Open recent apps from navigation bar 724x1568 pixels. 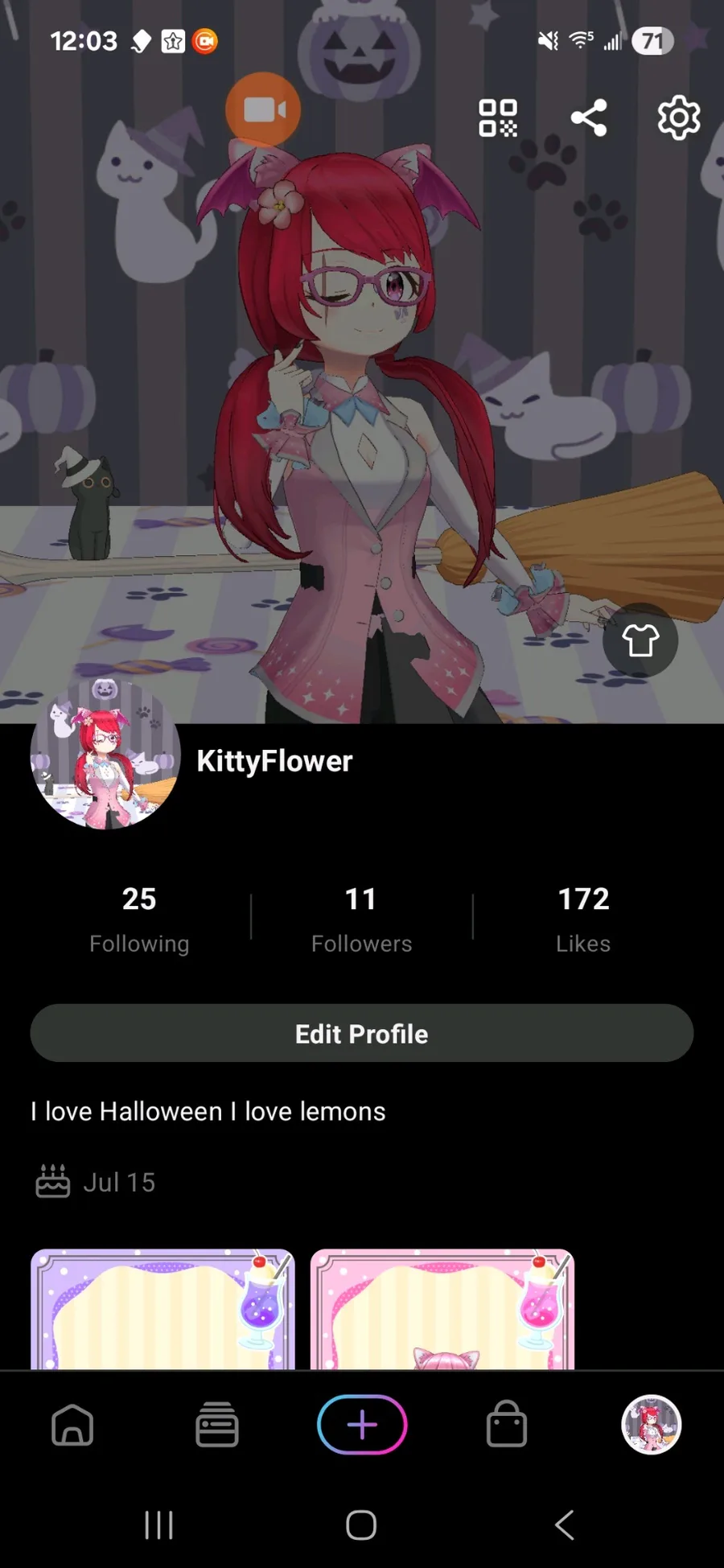158,1525
